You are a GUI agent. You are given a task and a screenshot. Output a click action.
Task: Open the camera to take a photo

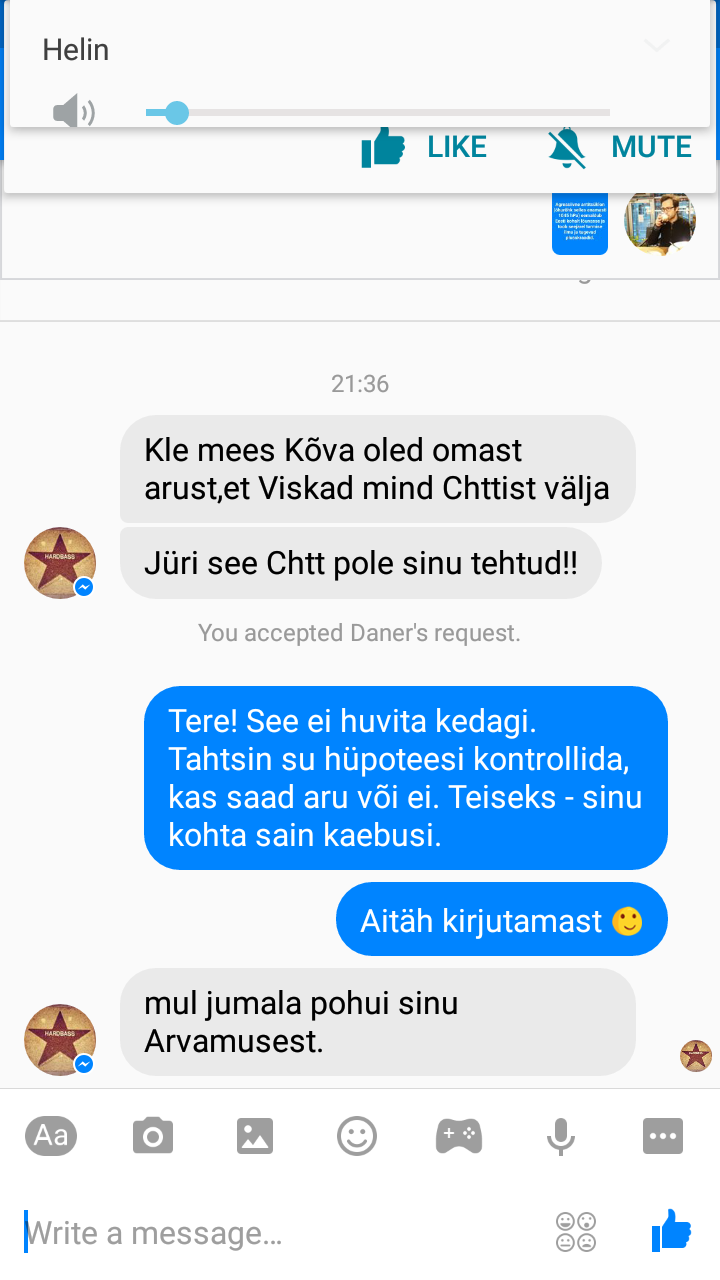[153, 1136]
